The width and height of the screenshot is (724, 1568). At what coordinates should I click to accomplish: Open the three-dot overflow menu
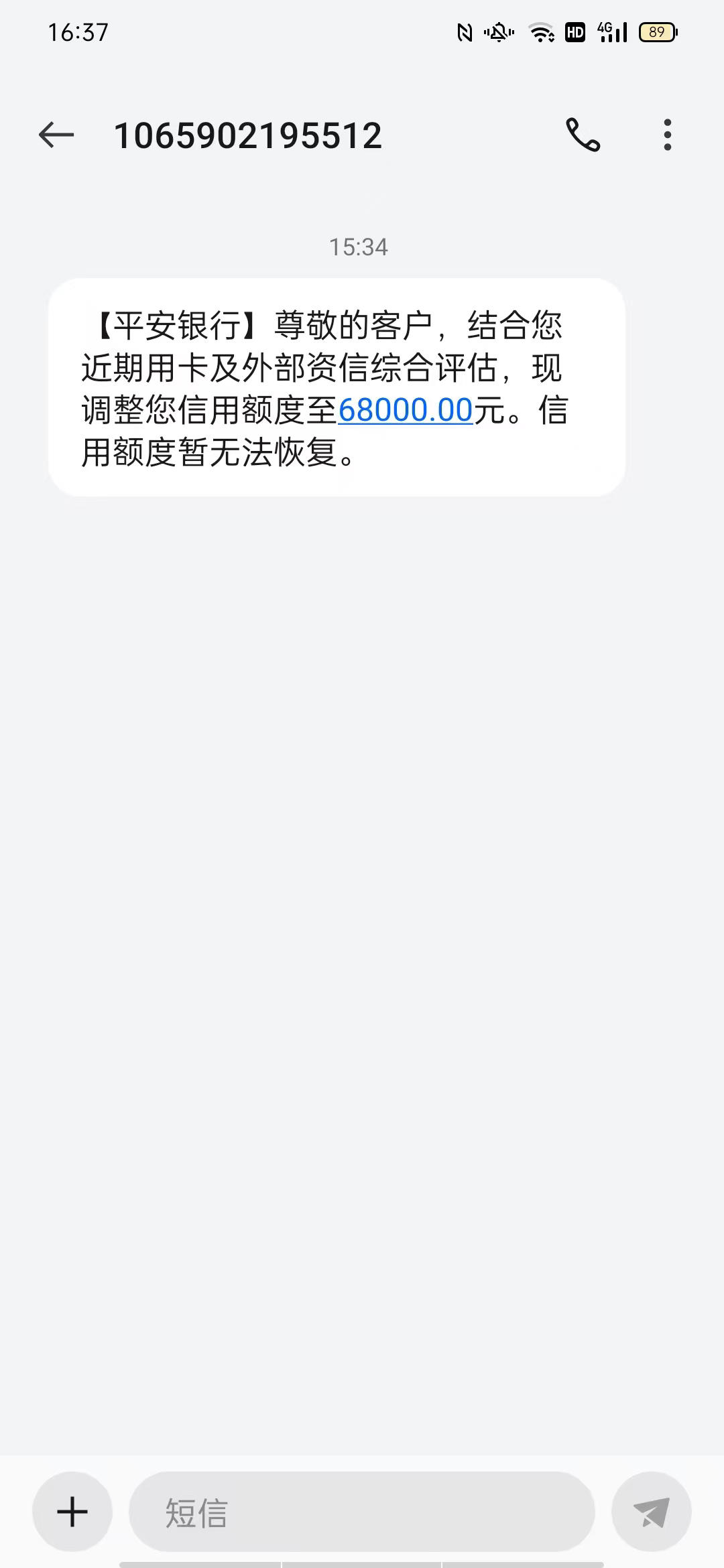pyautogui.click(x=667, y=135)
